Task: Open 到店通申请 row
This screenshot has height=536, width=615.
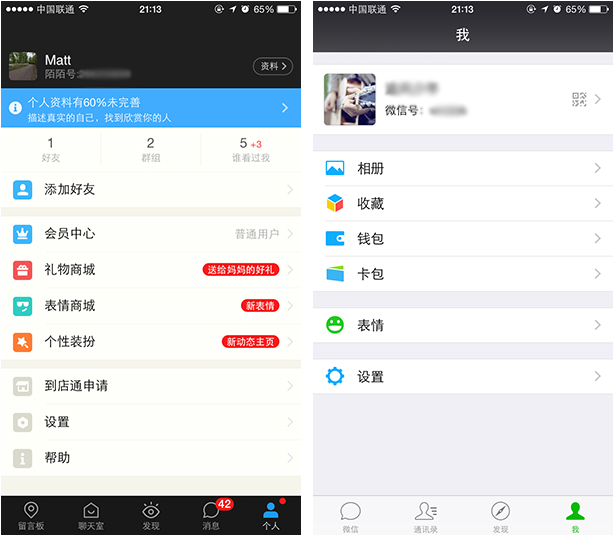Action: [x=150, y=385]
